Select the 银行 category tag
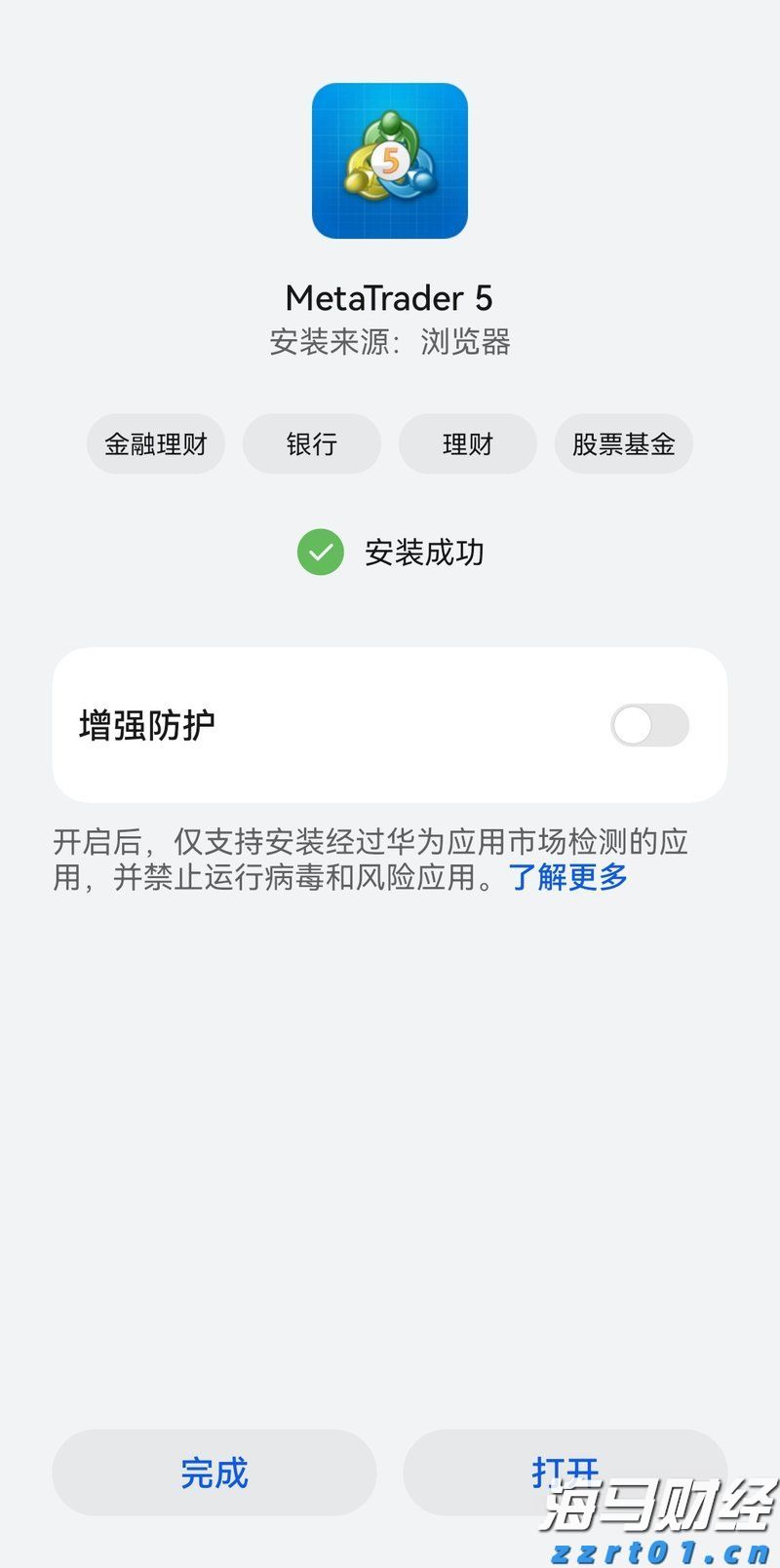Image resolution: width=780 pixels, height=1568 pixels. tap(312, 443)
